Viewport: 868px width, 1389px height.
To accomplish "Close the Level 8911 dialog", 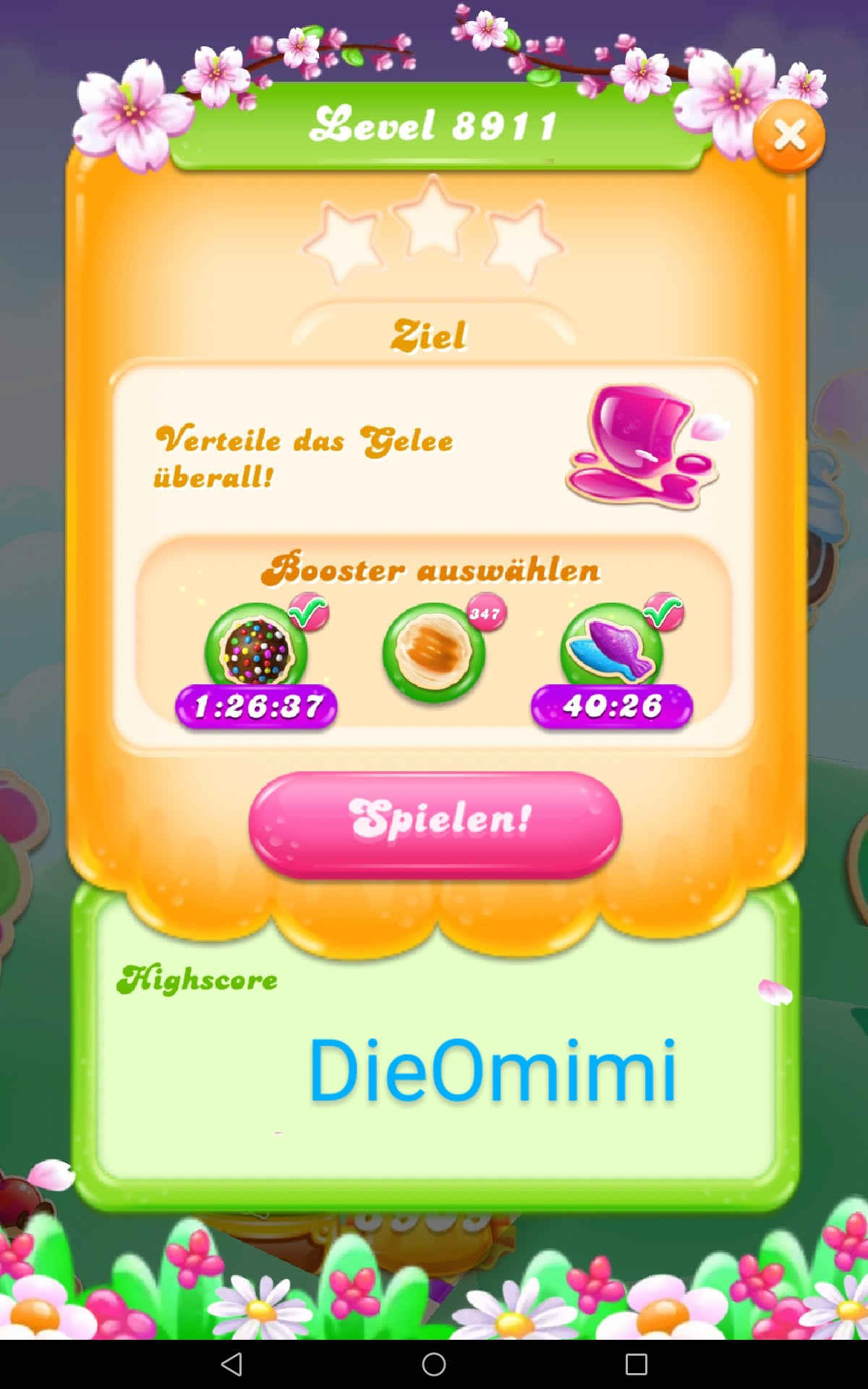I will point(789,135).
